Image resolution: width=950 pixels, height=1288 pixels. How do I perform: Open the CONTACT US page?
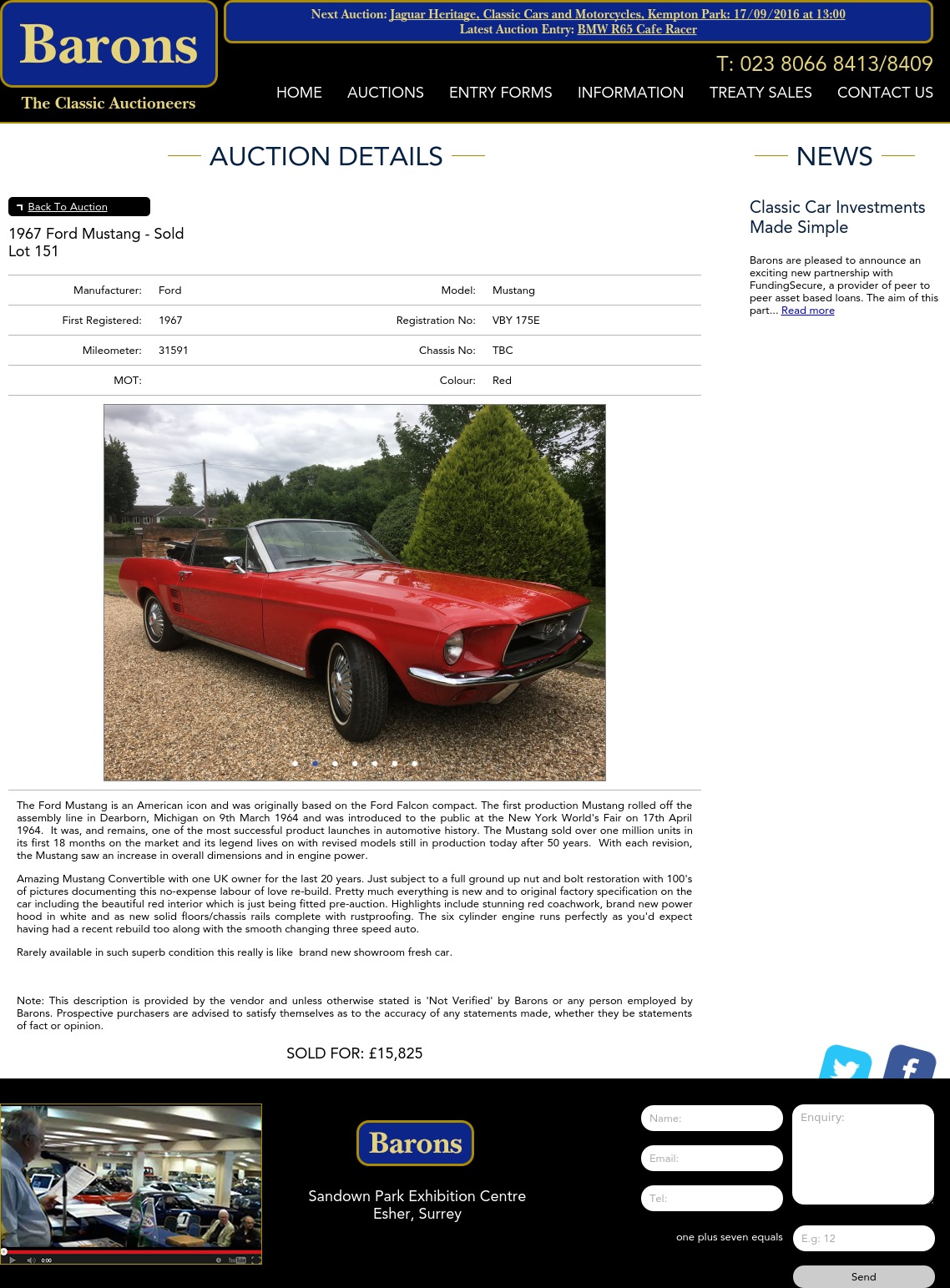(885, 93)
